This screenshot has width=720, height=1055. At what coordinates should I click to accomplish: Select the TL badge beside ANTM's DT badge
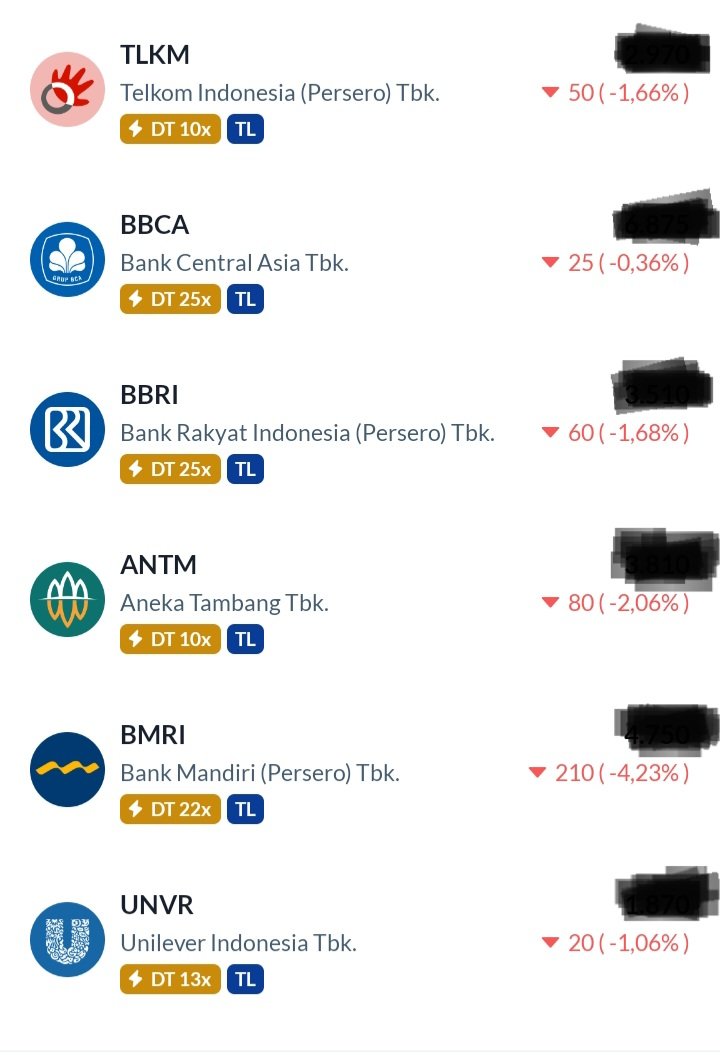[245, 638]
